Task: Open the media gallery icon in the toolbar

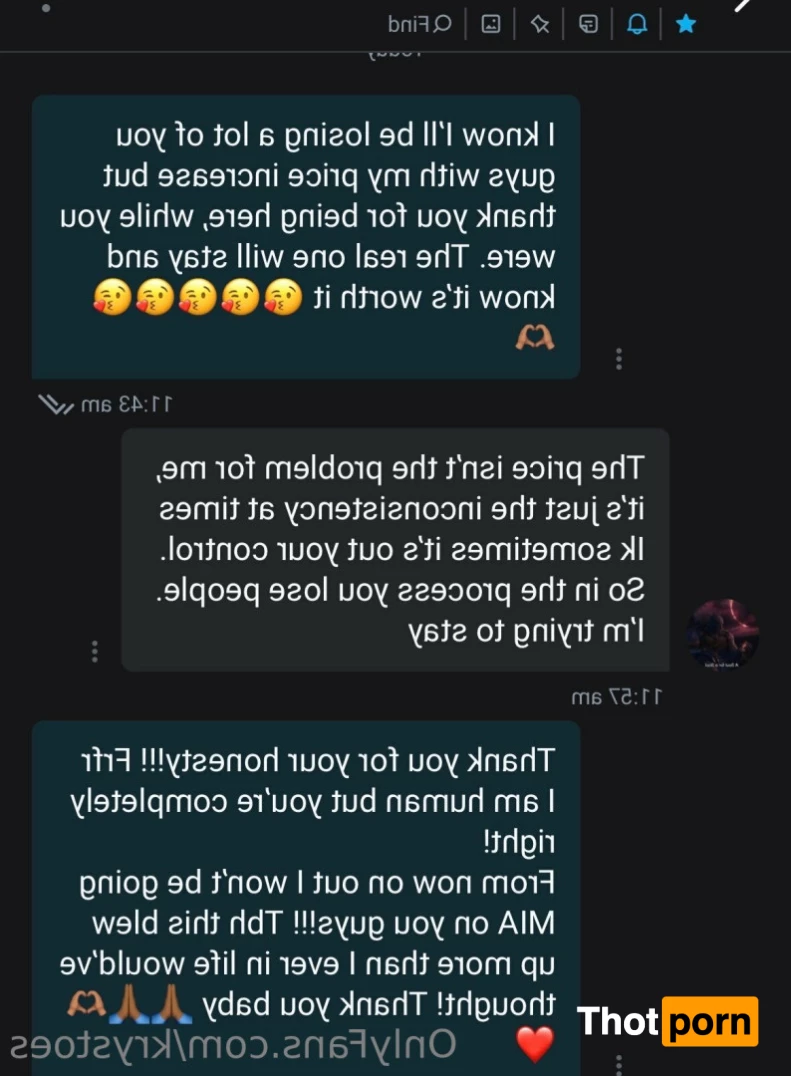Action: [x=490, y=24]
